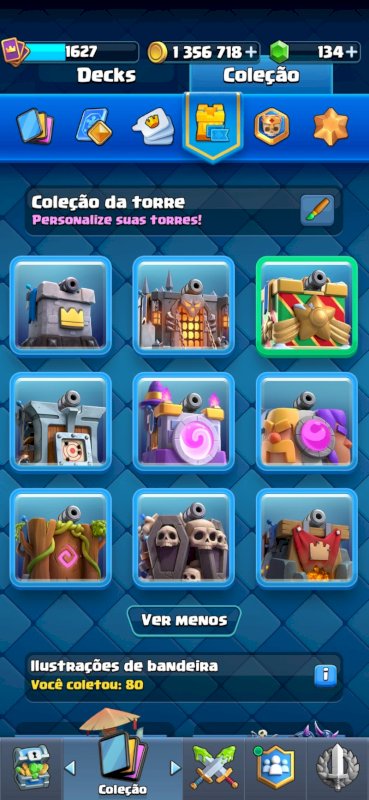Open the clan social tab
369x800 pixels.
(275, 766)
